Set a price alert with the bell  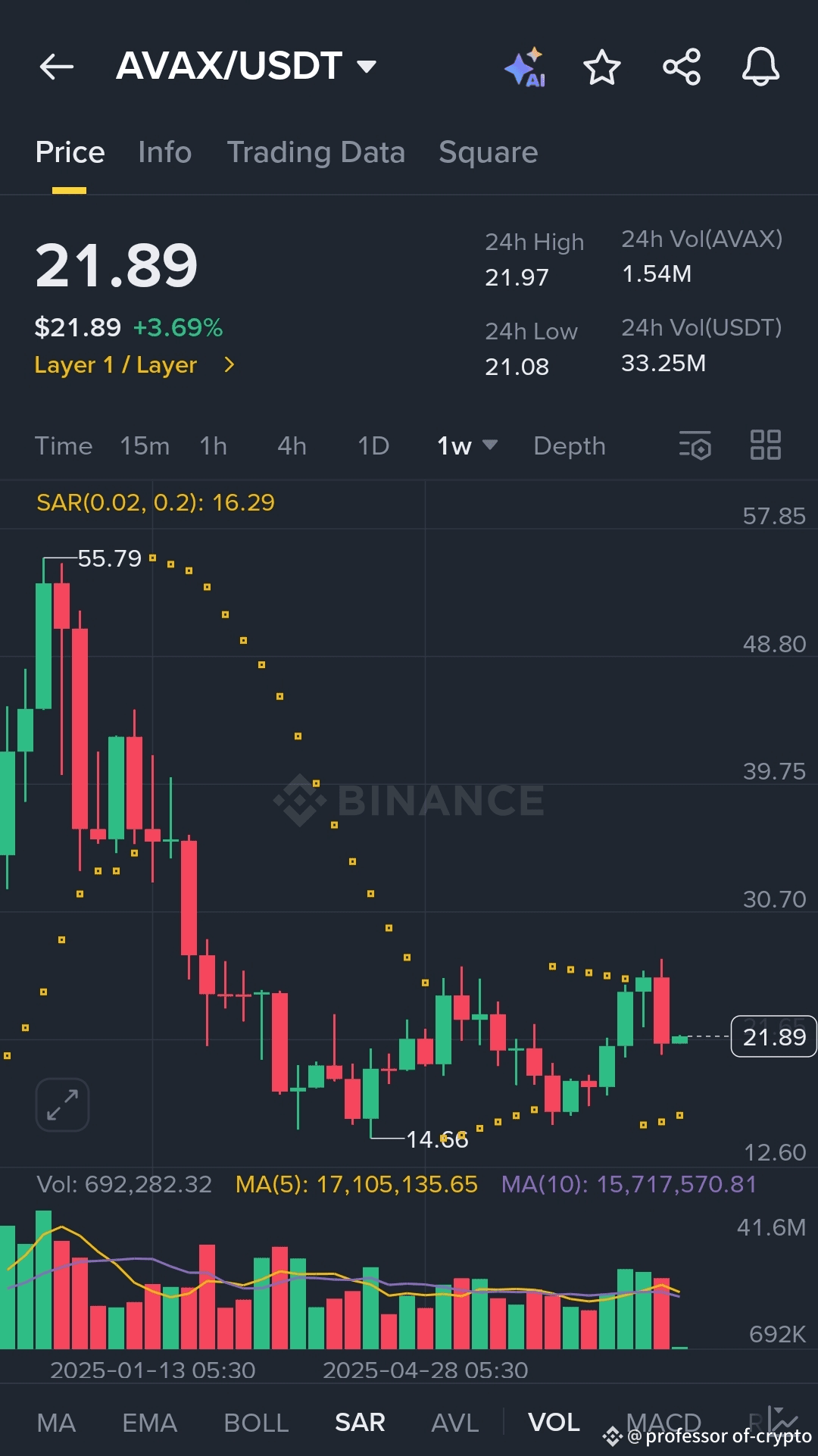(760, 67)
